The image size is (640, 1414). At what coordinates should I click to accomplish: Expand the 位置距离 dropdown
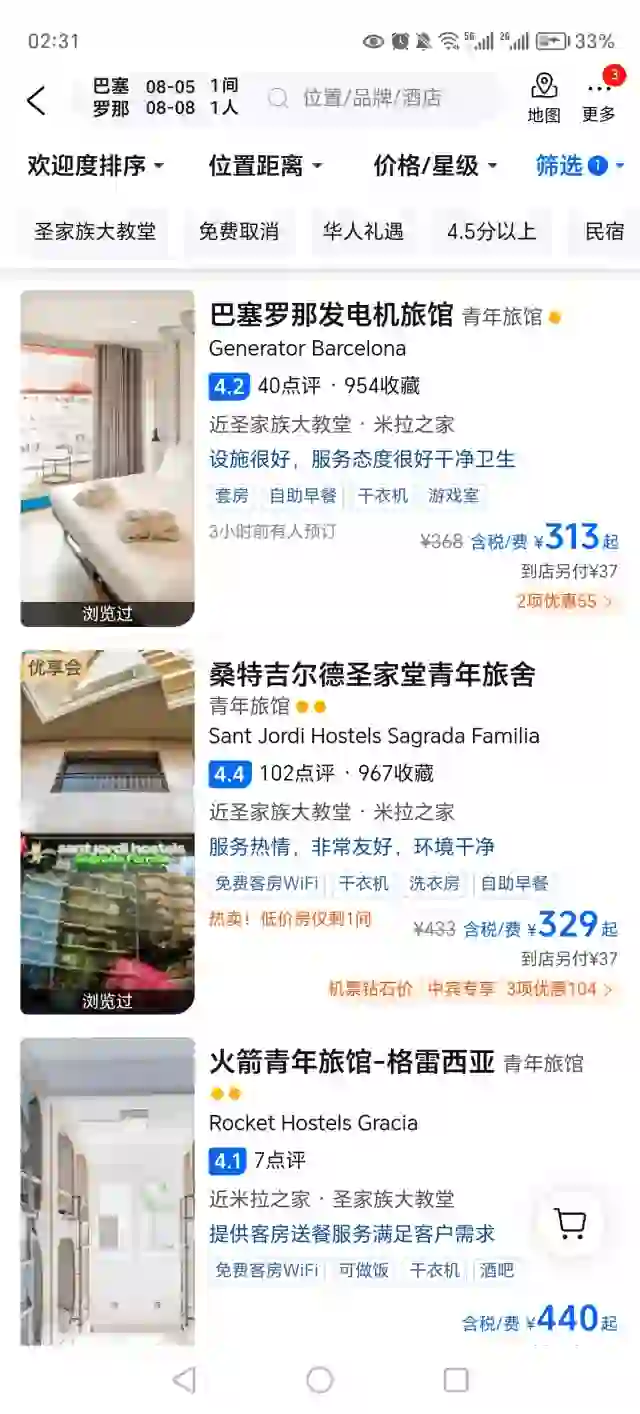(x=265, y=166)
